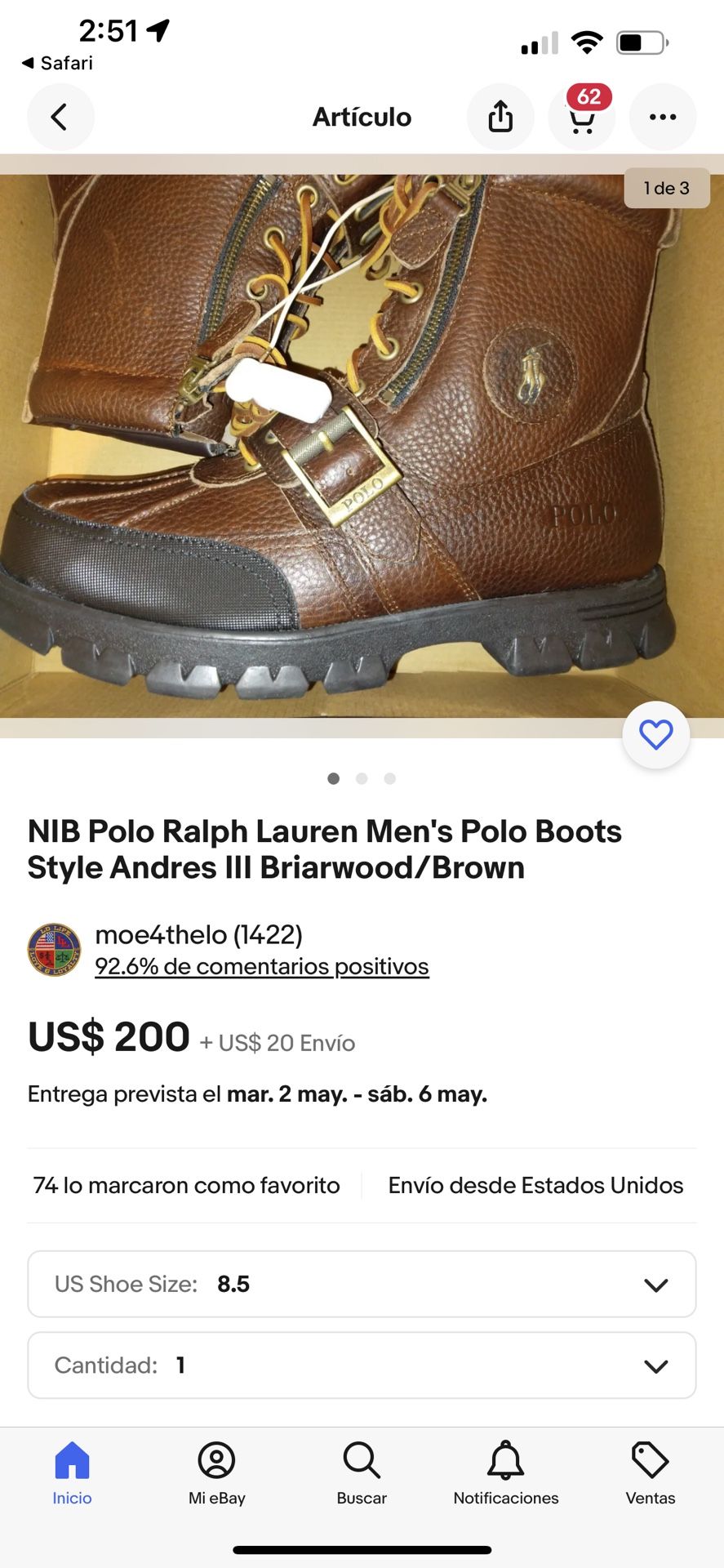Share this boot listing
The height and width of the screenshot is (1568, 724).
(500, 117)
